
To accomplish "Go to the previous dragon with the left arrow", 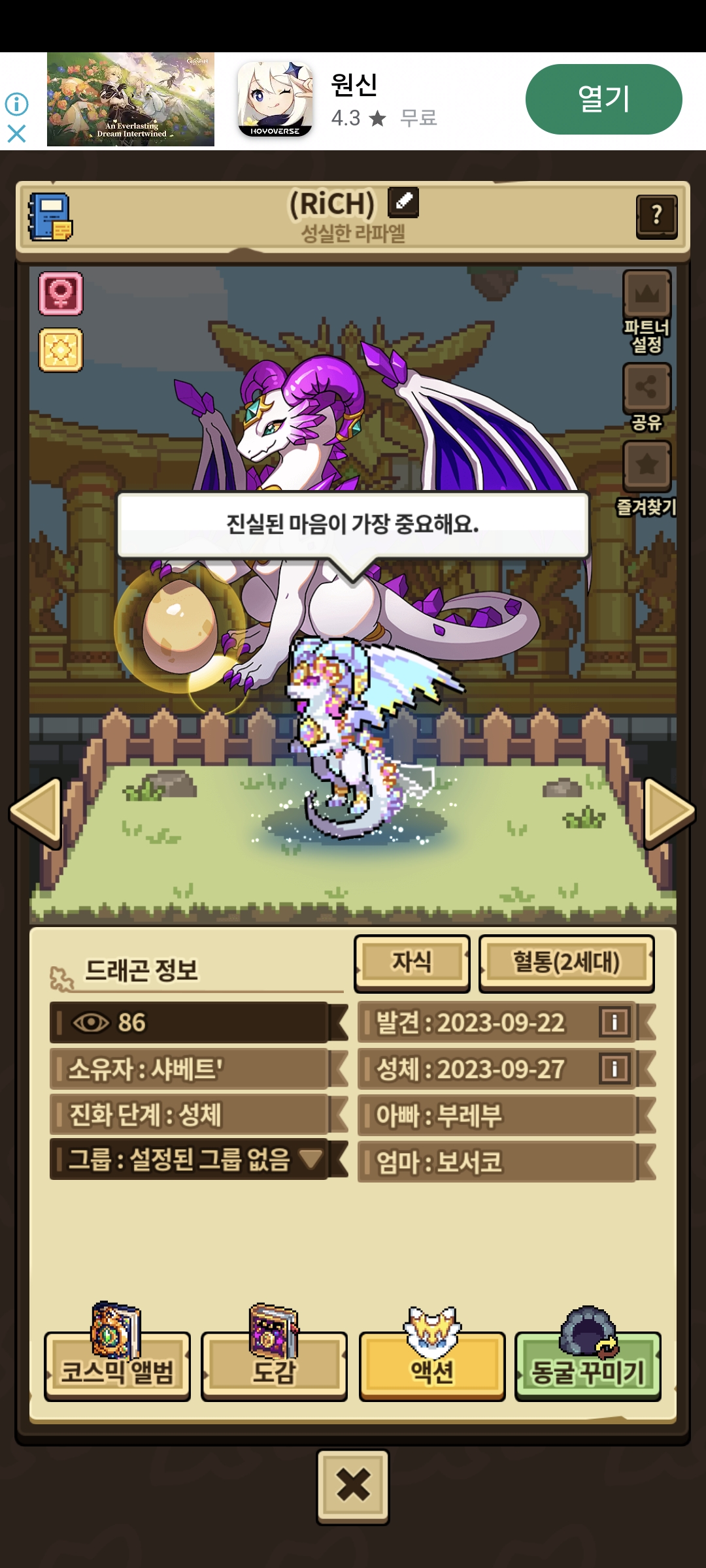I will coord(36,811).
